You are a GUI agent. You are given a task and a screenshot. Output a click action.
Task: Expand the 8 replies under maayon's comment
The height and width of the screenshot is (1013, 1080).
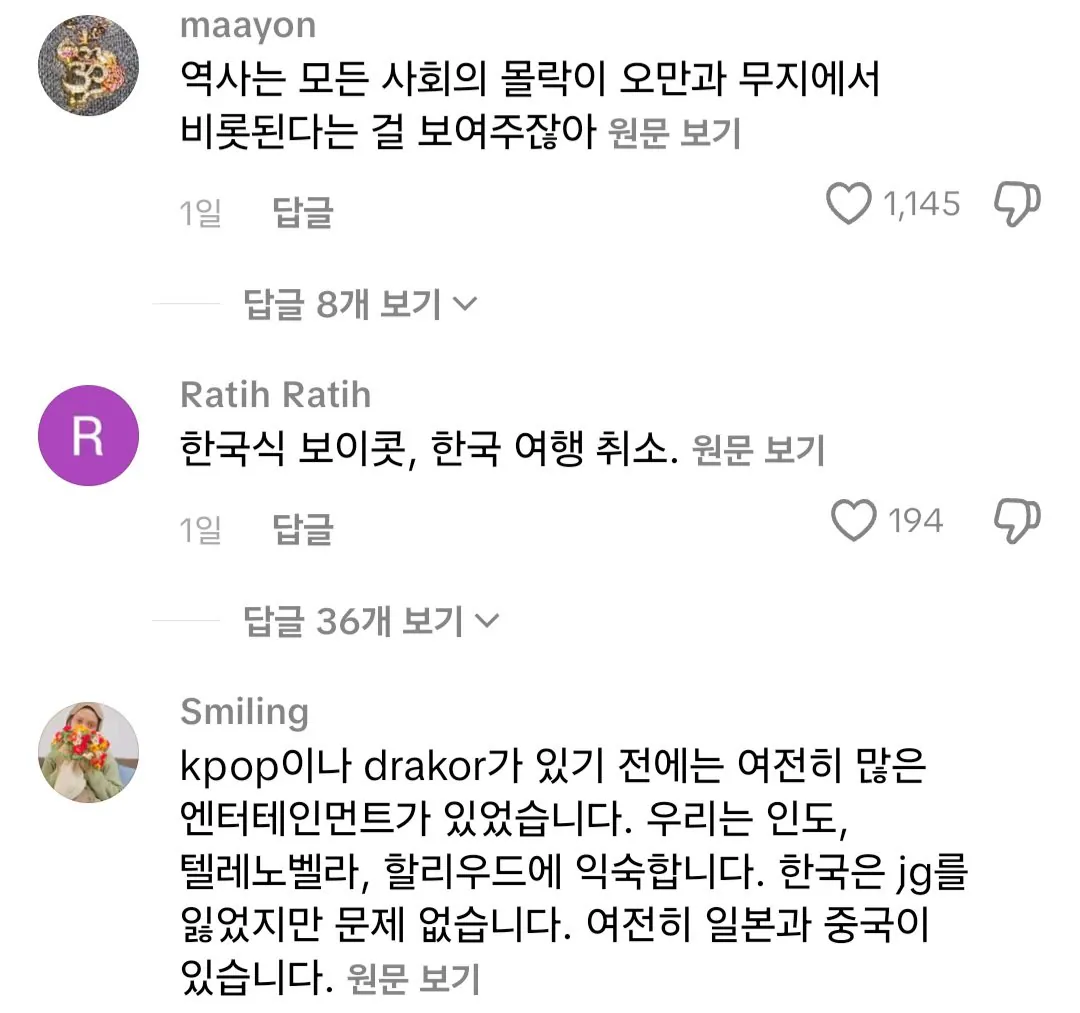pos(360,304)
